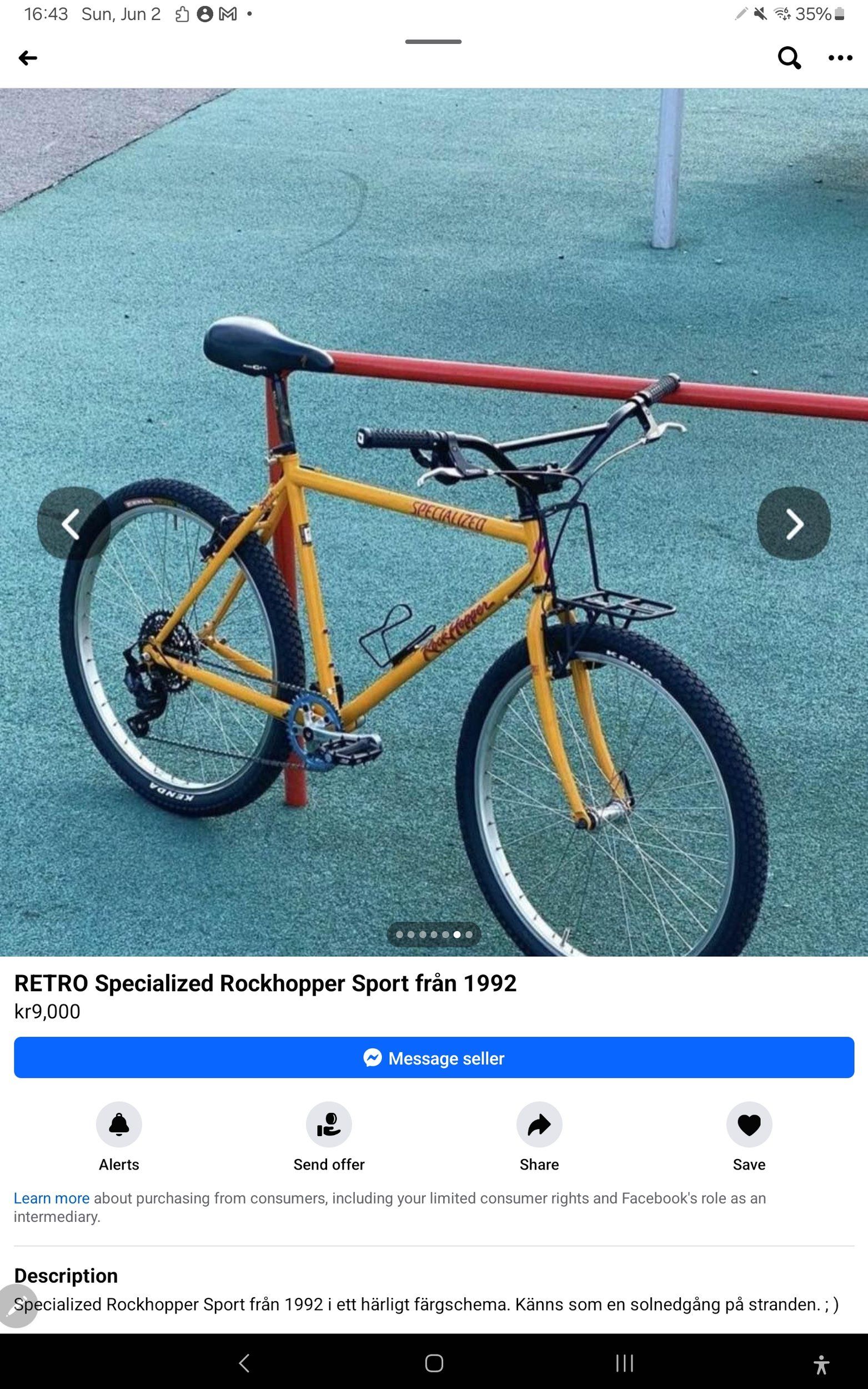Tap the Send offer icon

pyautogui.click(x=328, y=1125)
